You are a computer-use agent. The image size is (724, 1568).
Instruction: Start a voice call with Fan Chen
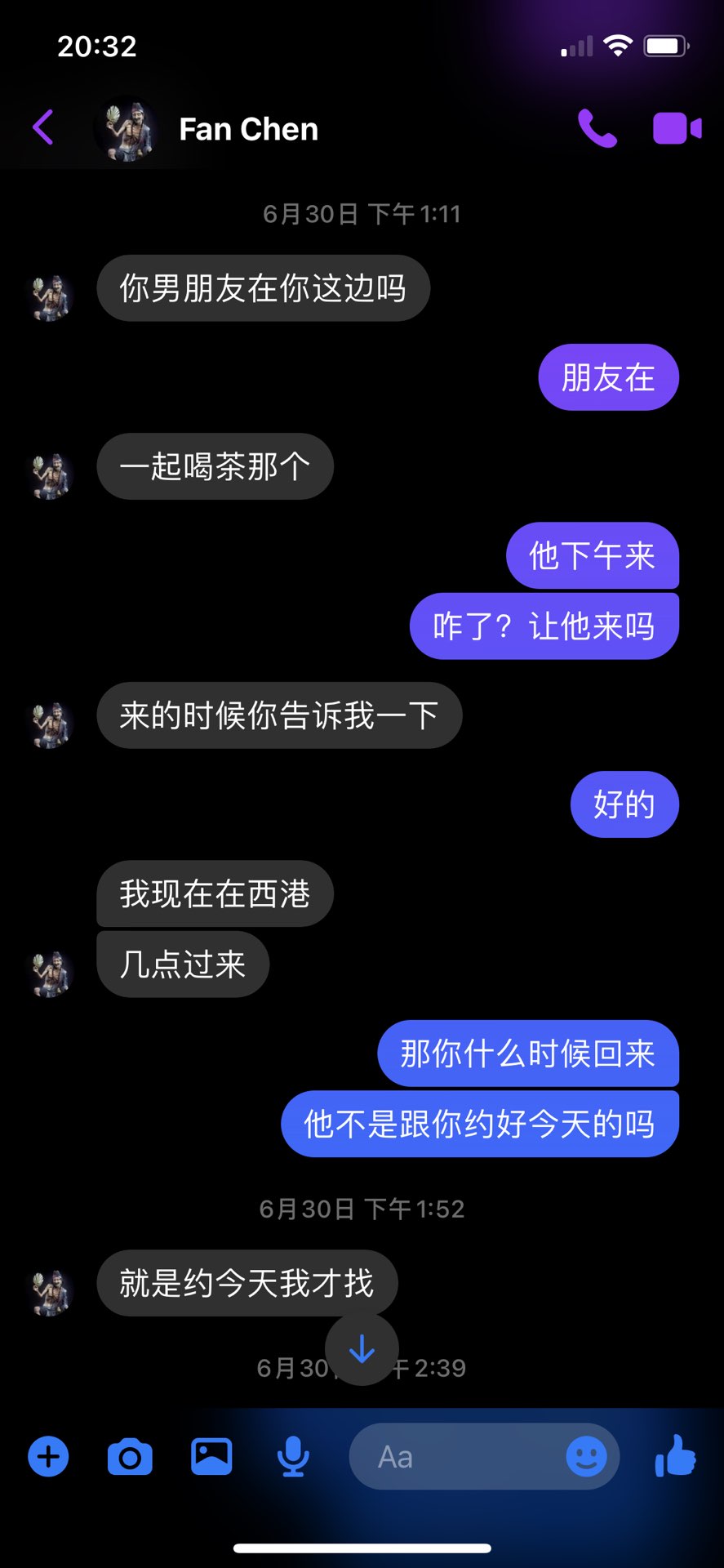pyautogui.click(x=597, y=128)
